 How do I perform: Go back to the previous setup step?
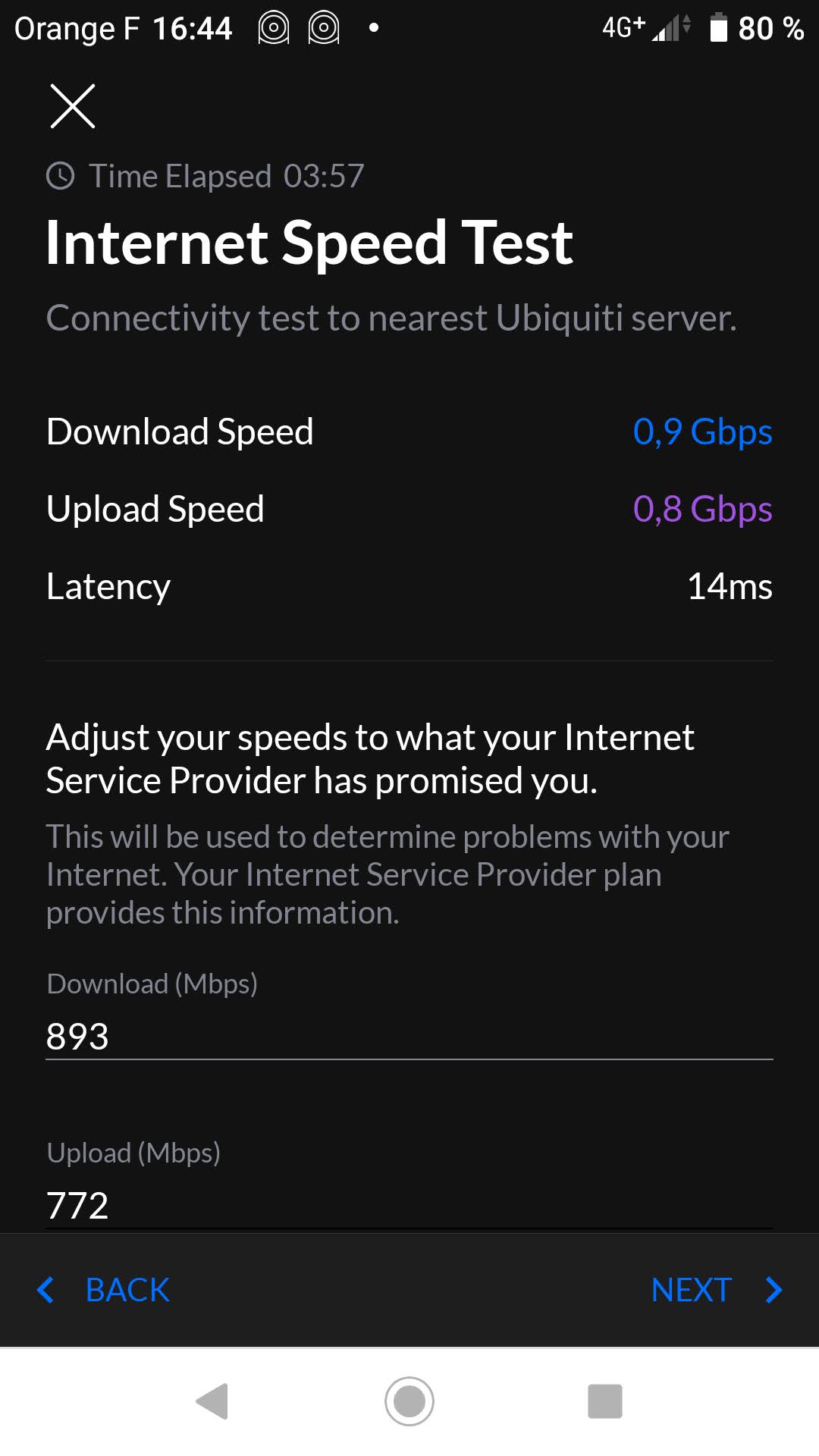(105, 1290)
